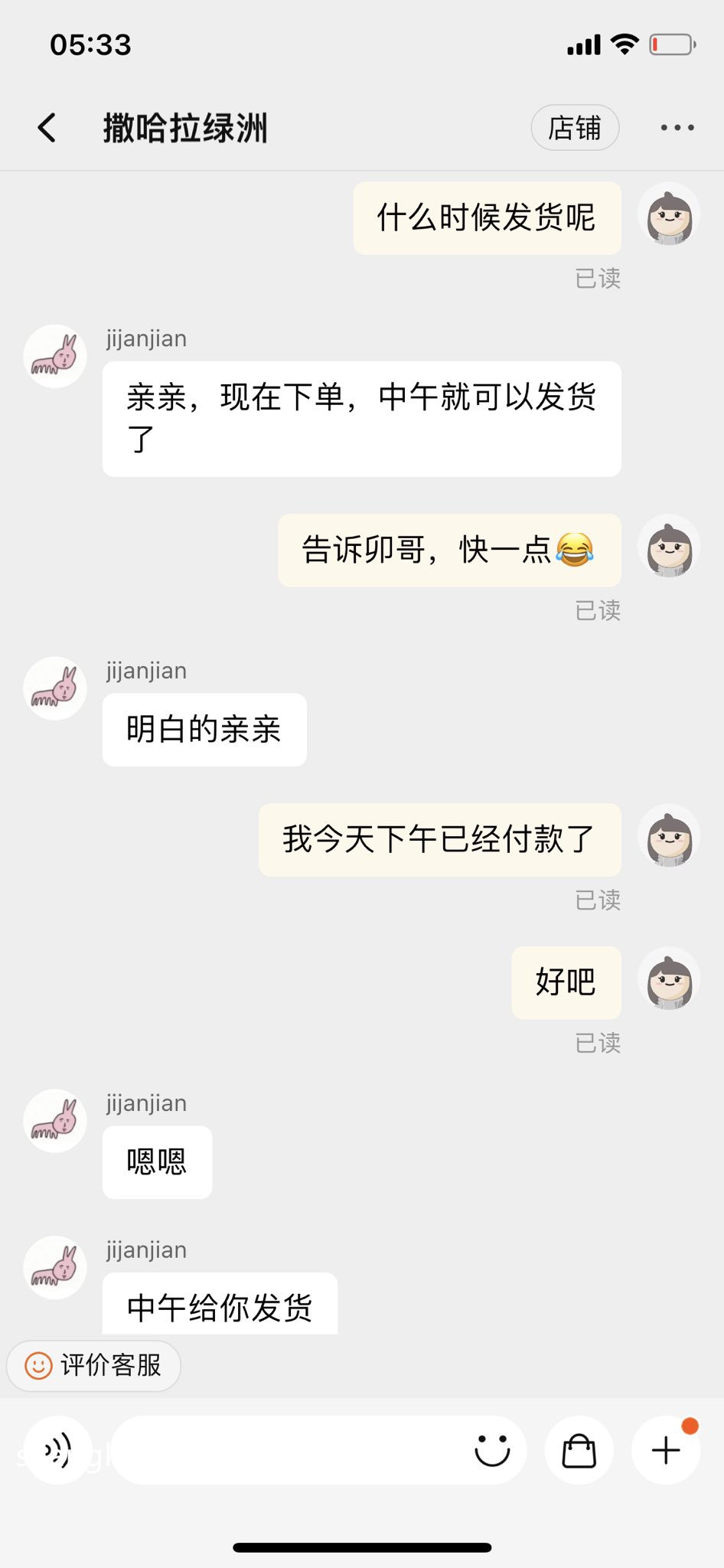Go back from the 撒哈拉绿洲 chat
The height and width of the screenshot is (1568, 724).
click(47, 128)
